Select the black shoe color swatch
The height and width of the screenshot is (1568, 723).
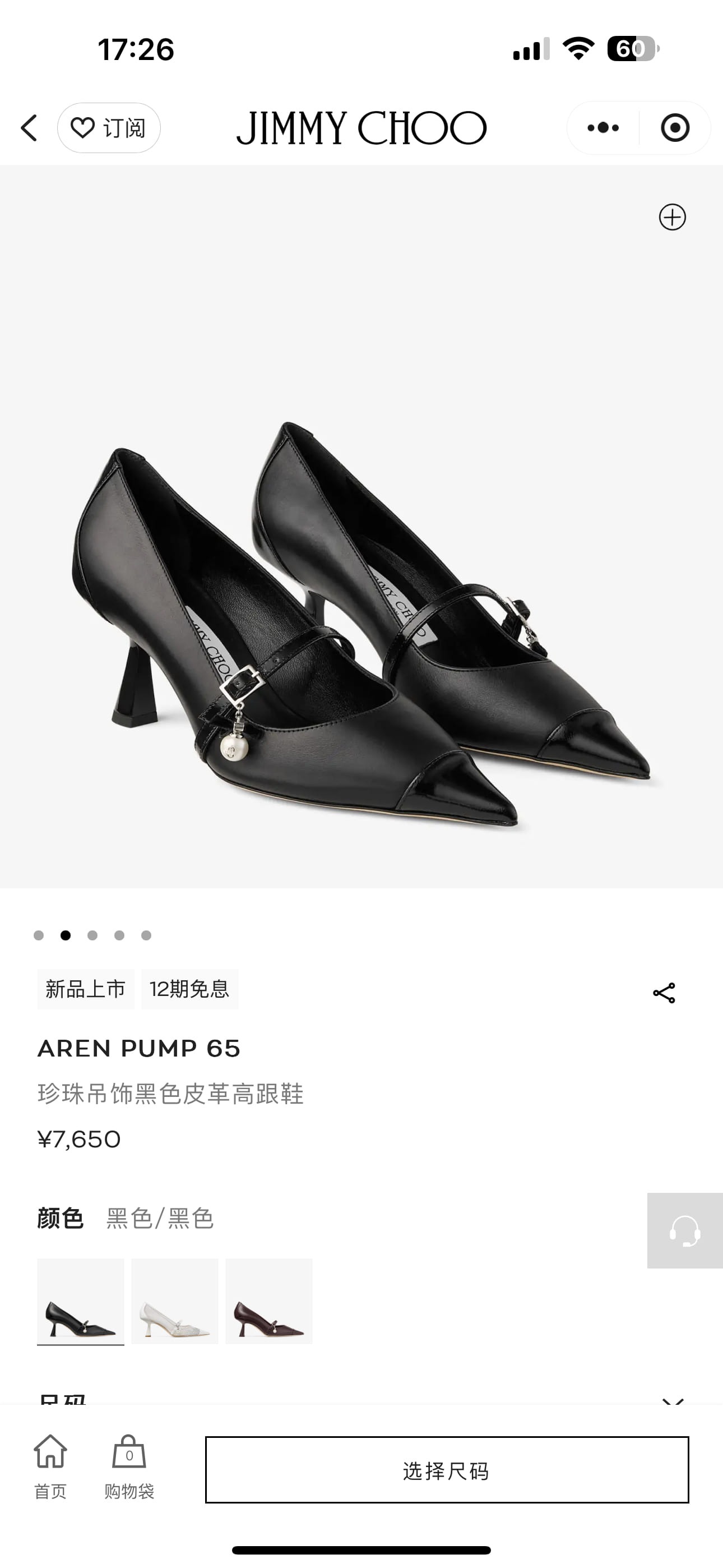(80, 1302)
